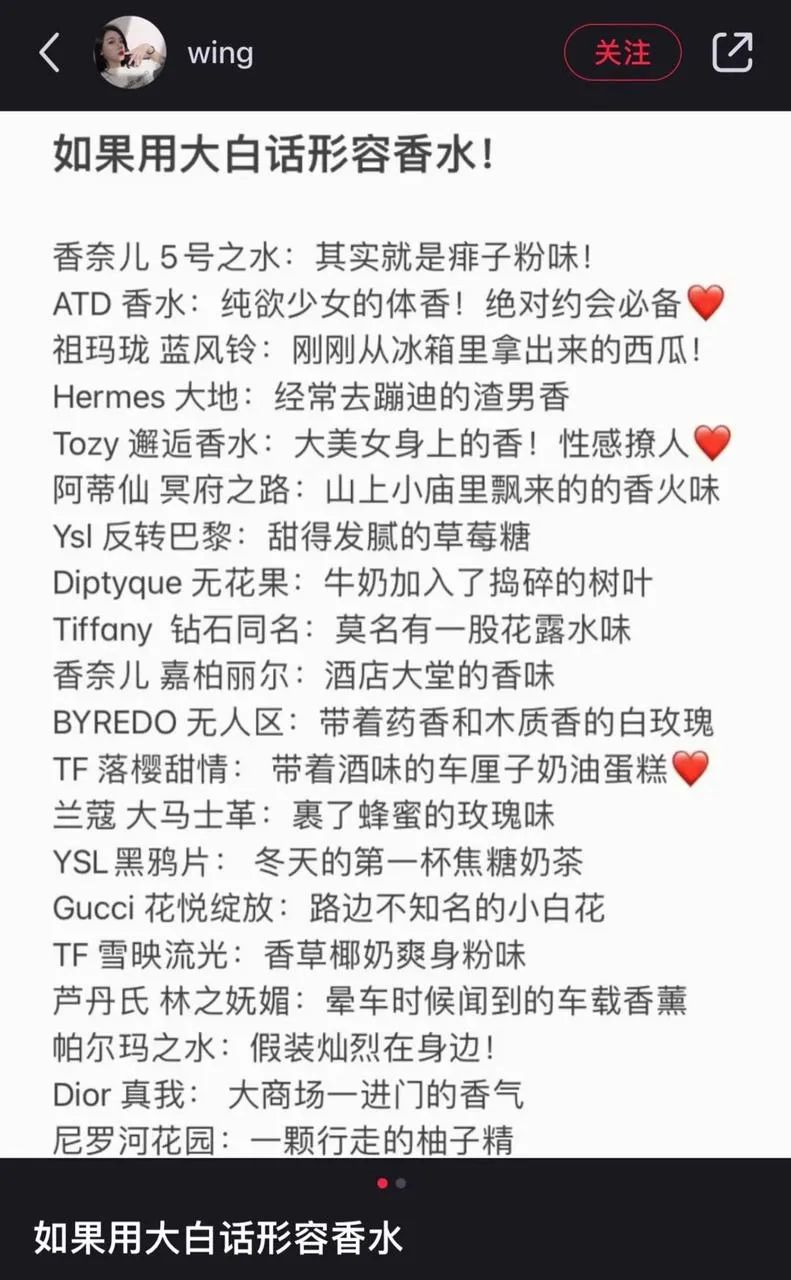This screenshot has width=791, height=1280.
Task: Click the username wing in the header
Action: 220,53
